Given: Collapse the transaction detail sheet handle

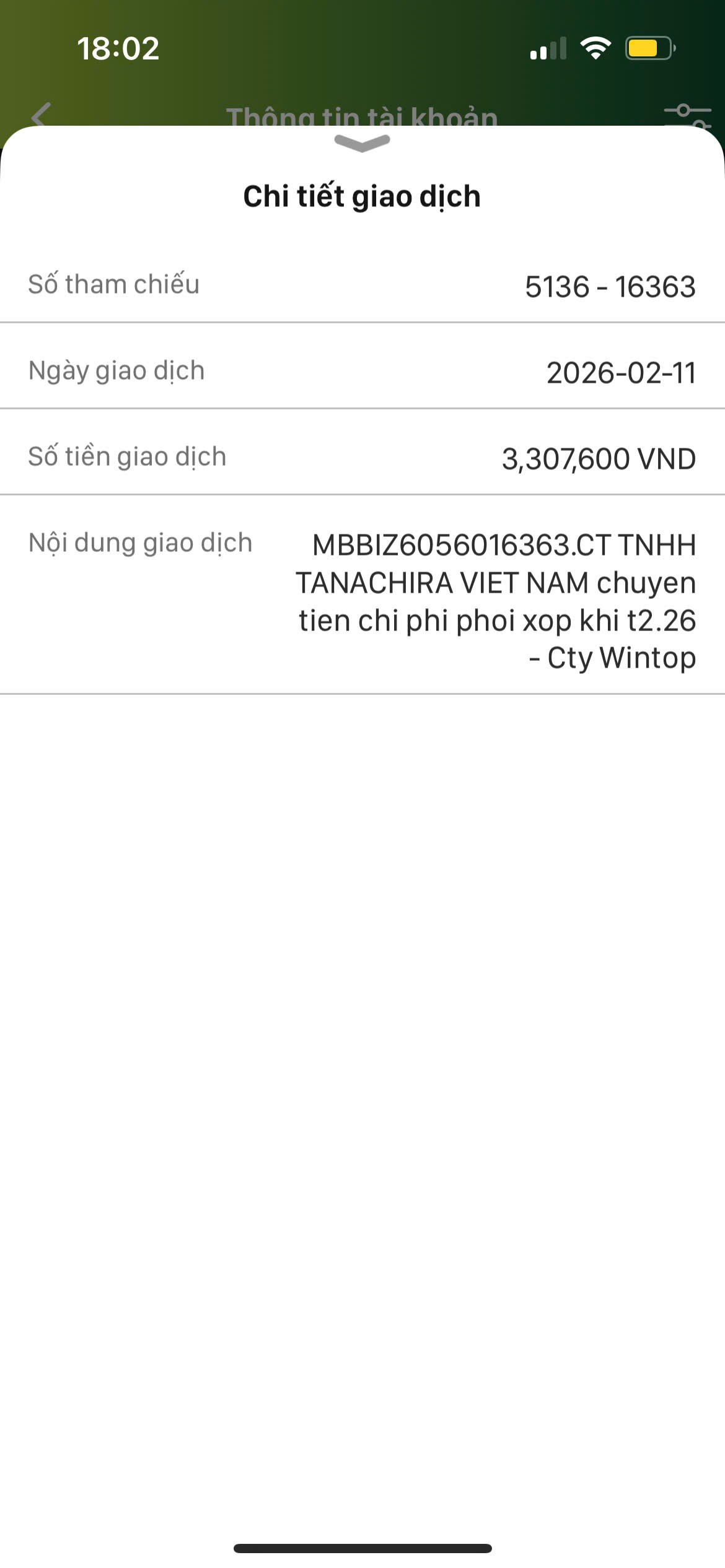Looking at the screenshot, I should (362, 143).
